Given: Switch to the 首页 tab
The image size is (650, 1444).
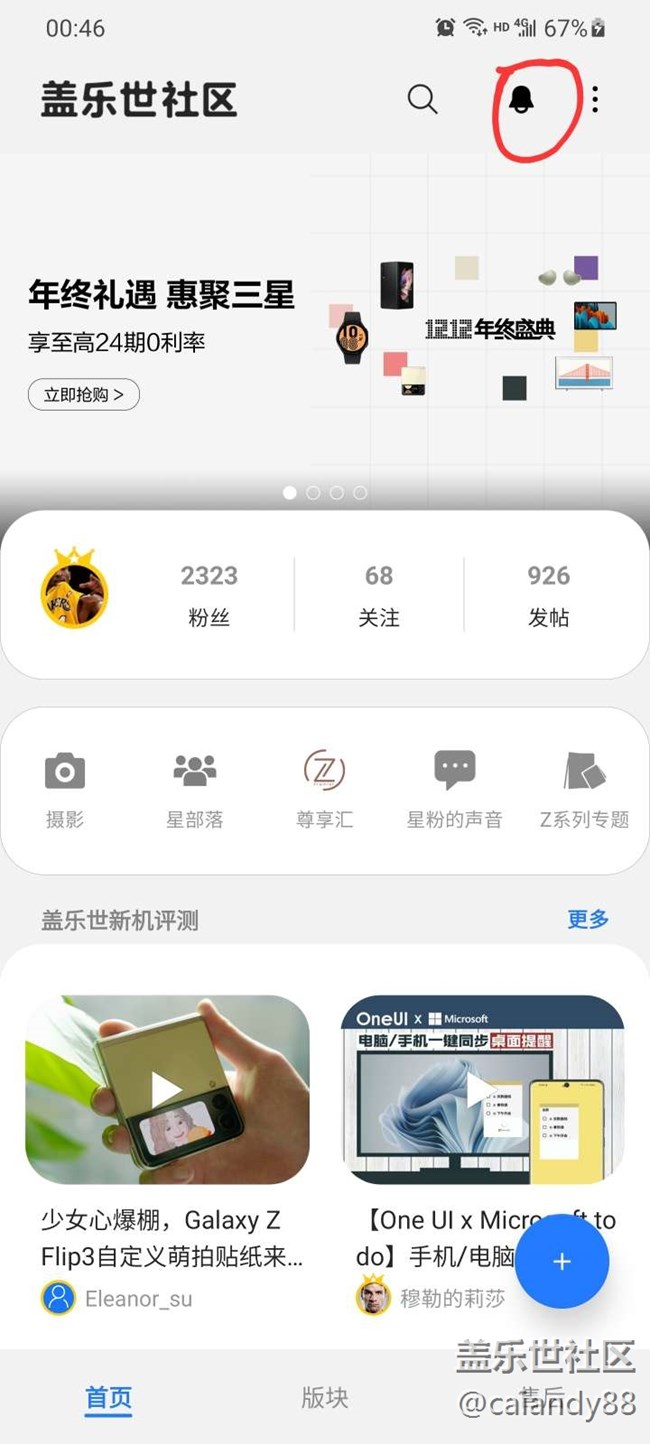Looking at the screenshot, I should (x=108, y=1397).
